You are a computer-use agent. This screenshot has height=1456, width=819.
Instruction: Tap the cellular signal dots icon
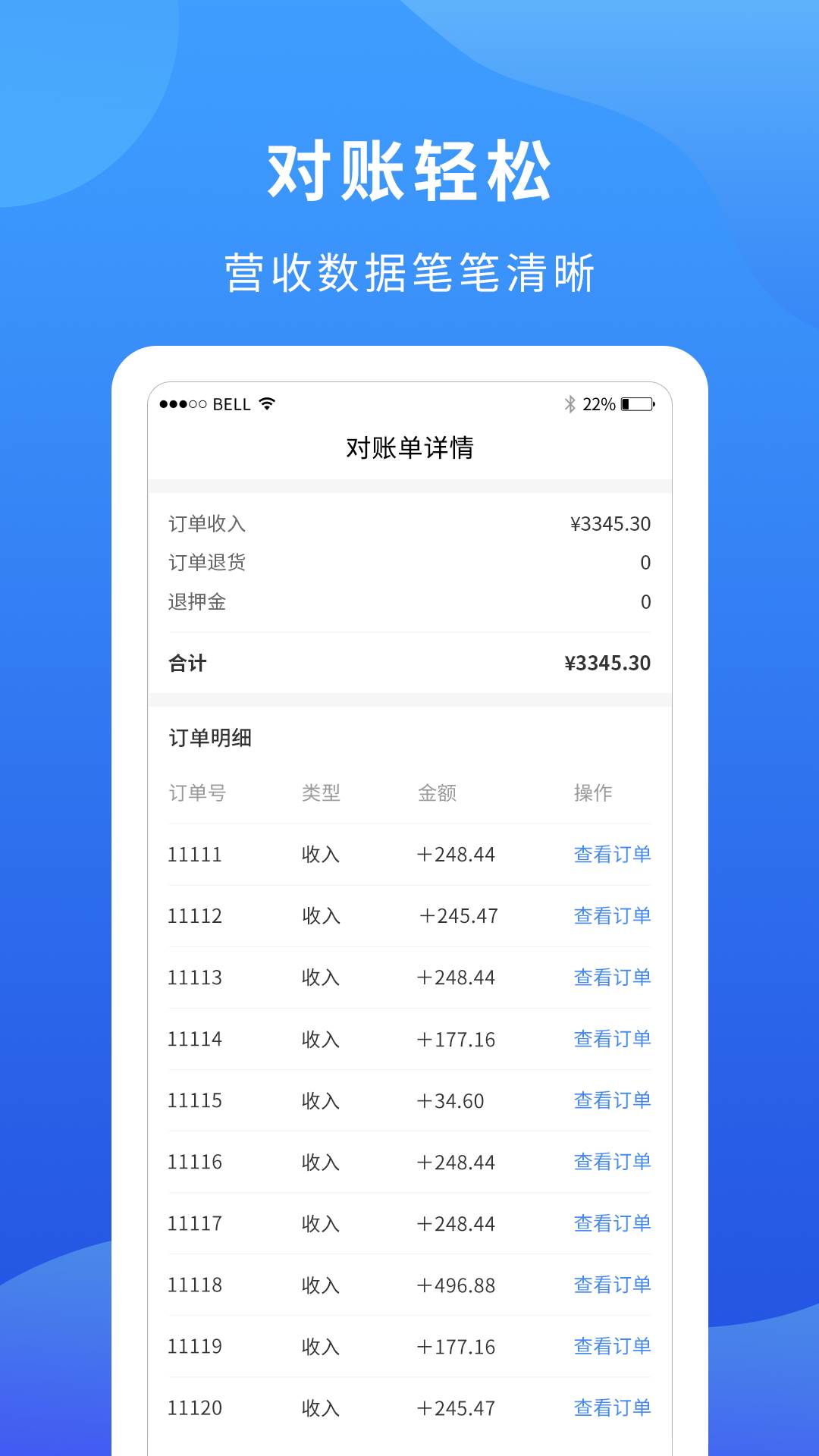pos(184,404)
